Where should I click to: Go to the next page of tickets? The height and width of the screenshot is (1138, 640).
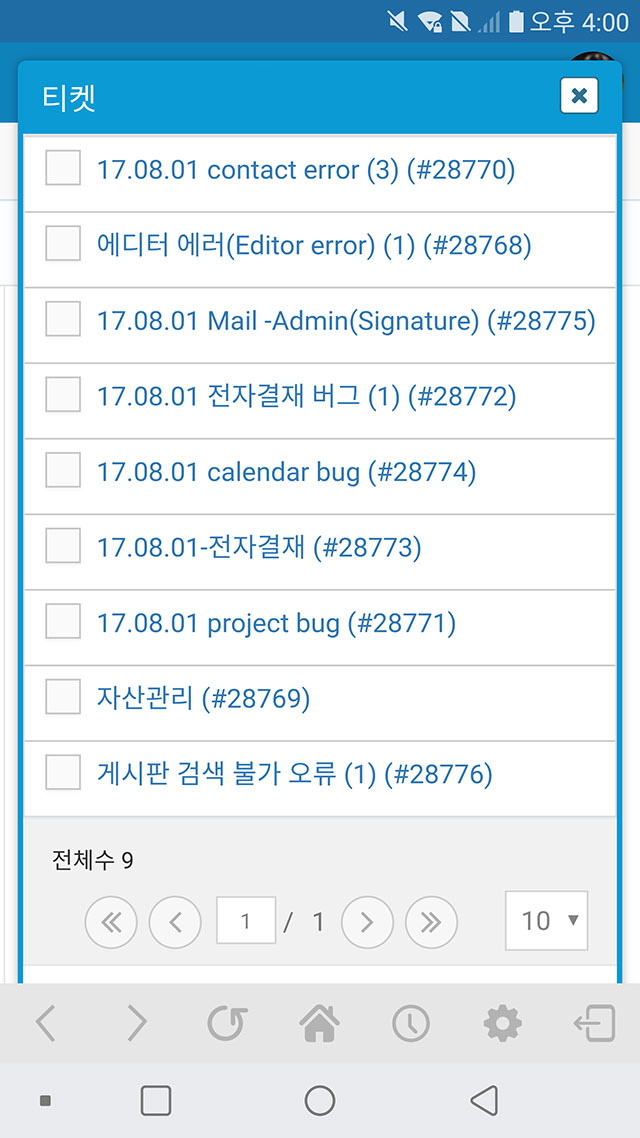click(x=367, y=922)
